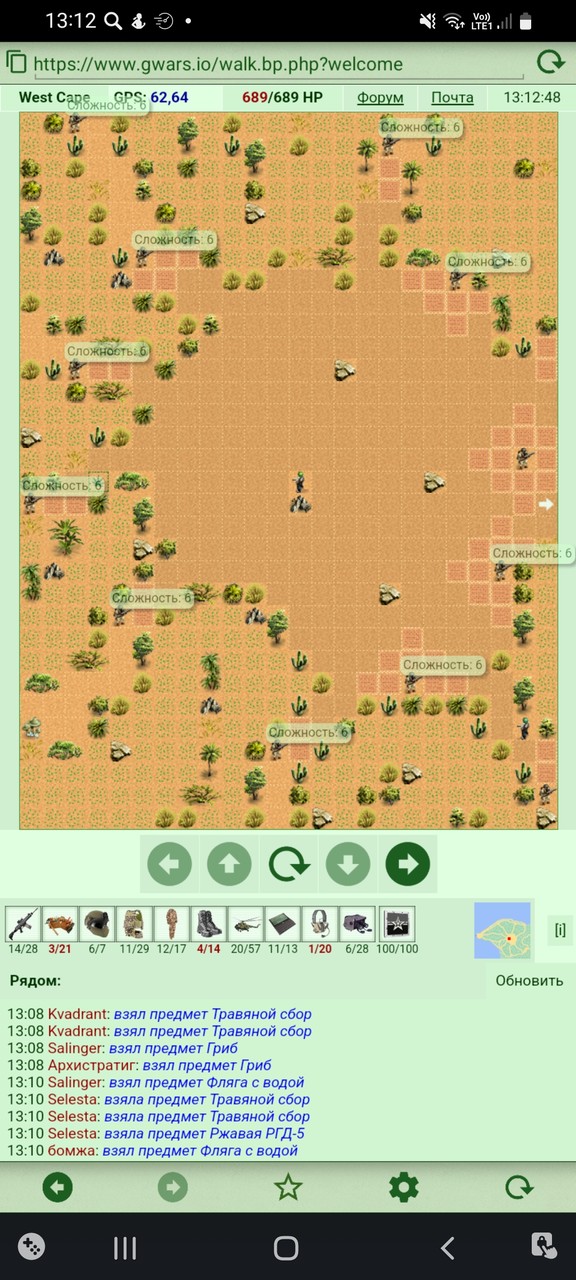Open the island minimap thumbnail

click(502, 930)
